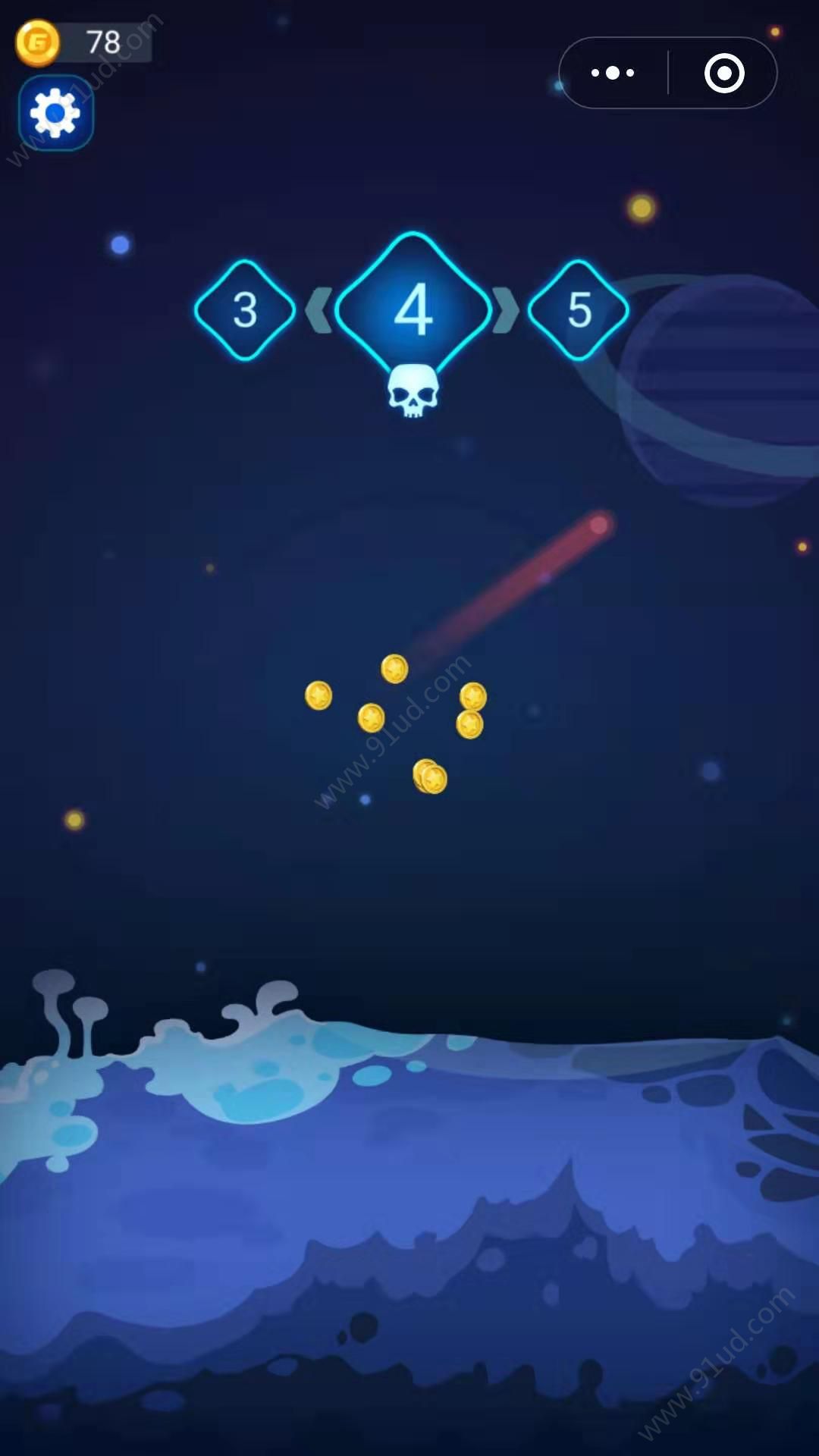Screen dimensions: 819x1456
Task: Open the settings gear
Action: [x=55, y=113]
